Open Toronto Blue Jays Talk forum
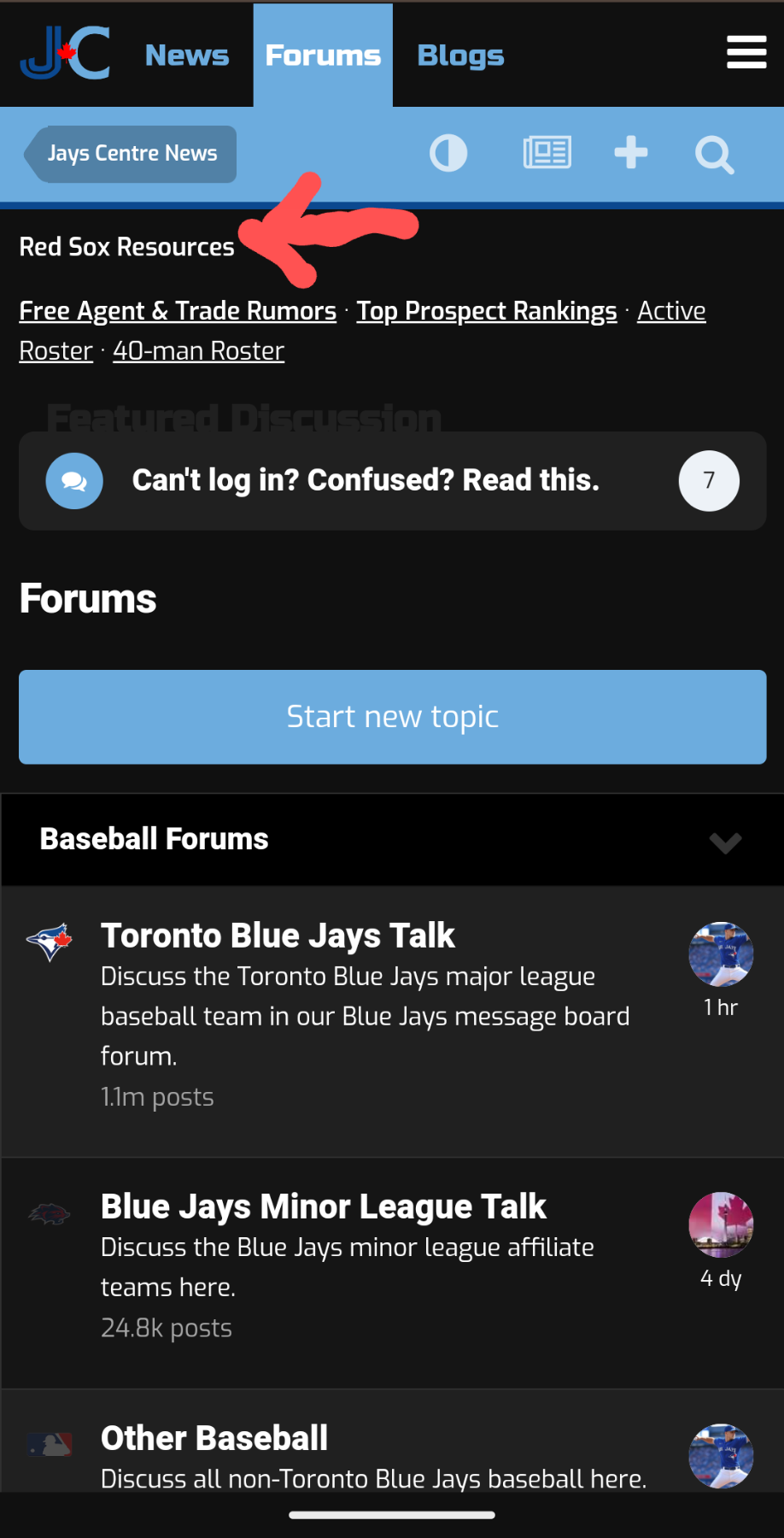The width and height of the screenshot is (784, 1538). coord(278,936)
